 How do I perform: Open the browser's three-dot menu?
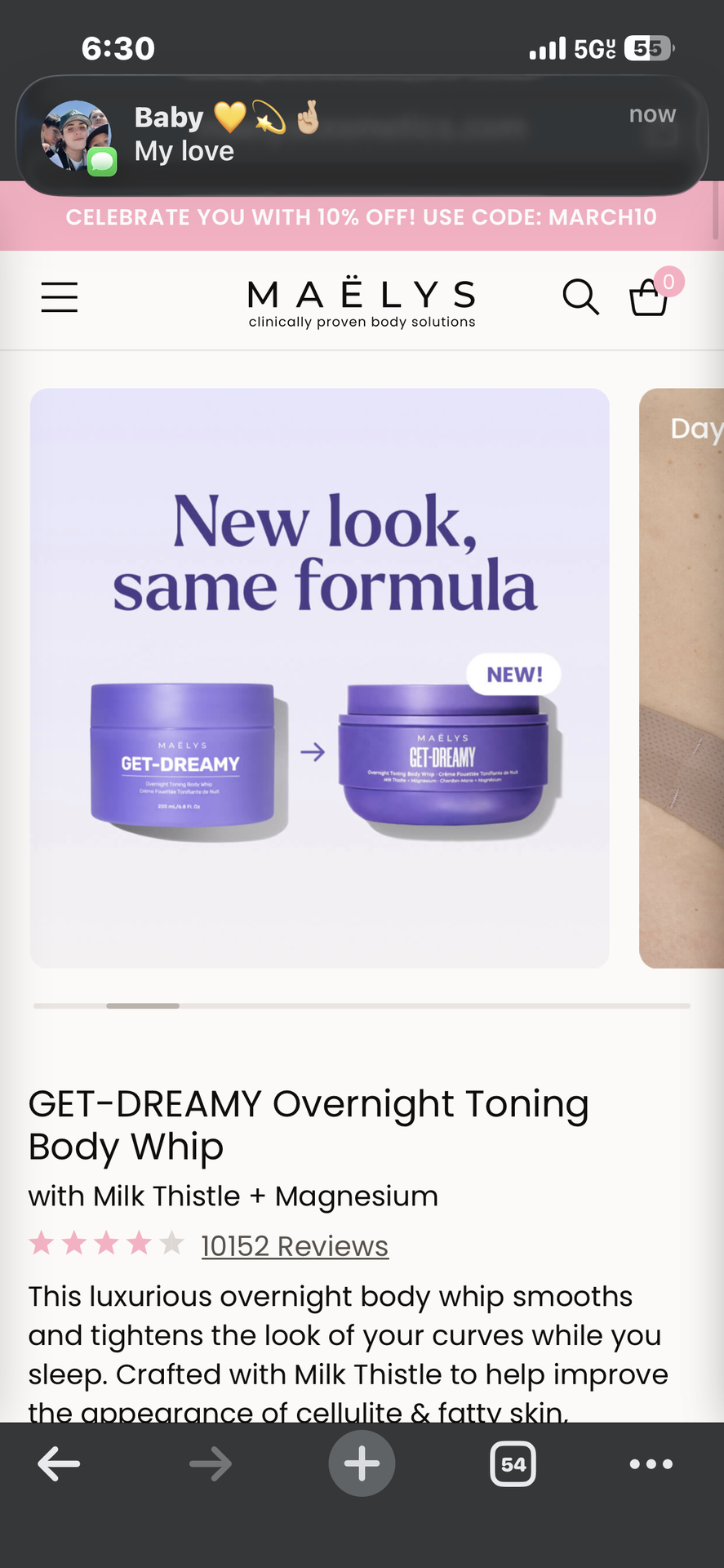click(651, 1463)
